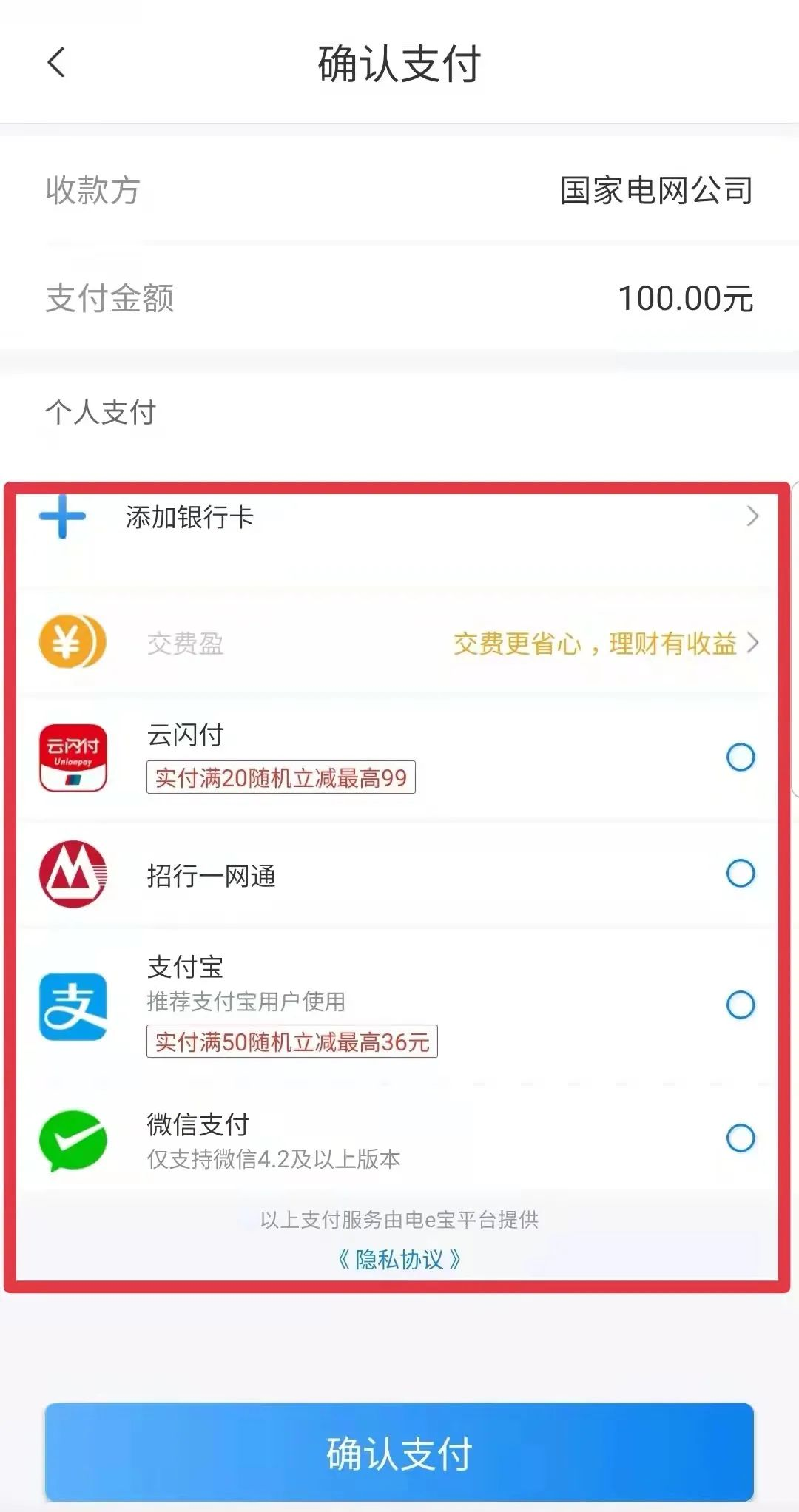Open the 交费盈 option
This screenshot has width=799, height=1512.
(x=399, y=643)
